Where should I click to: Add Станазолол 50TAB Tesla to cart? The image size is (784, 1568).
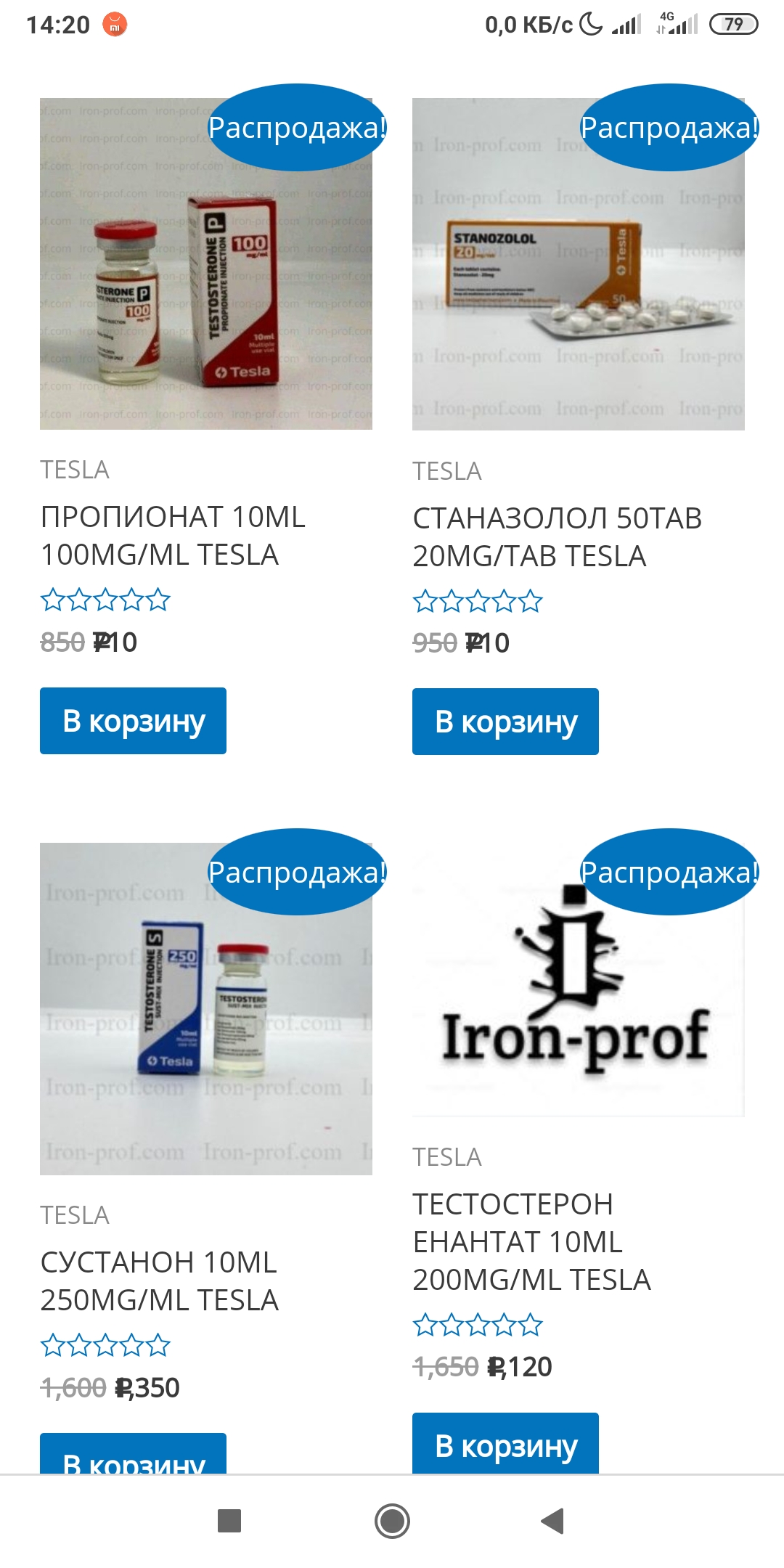[505, 722]
